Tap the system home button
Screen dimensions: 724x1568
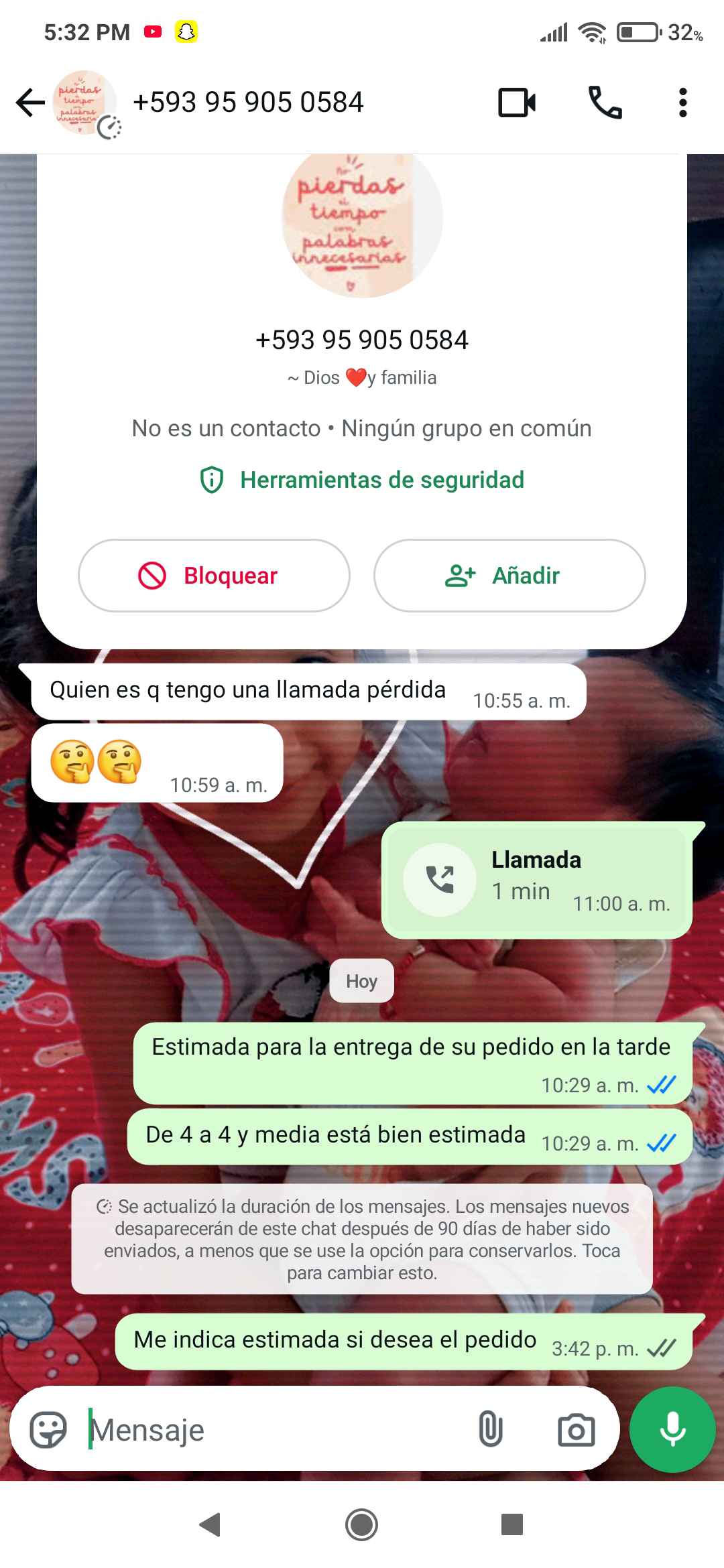point(362,1525)
